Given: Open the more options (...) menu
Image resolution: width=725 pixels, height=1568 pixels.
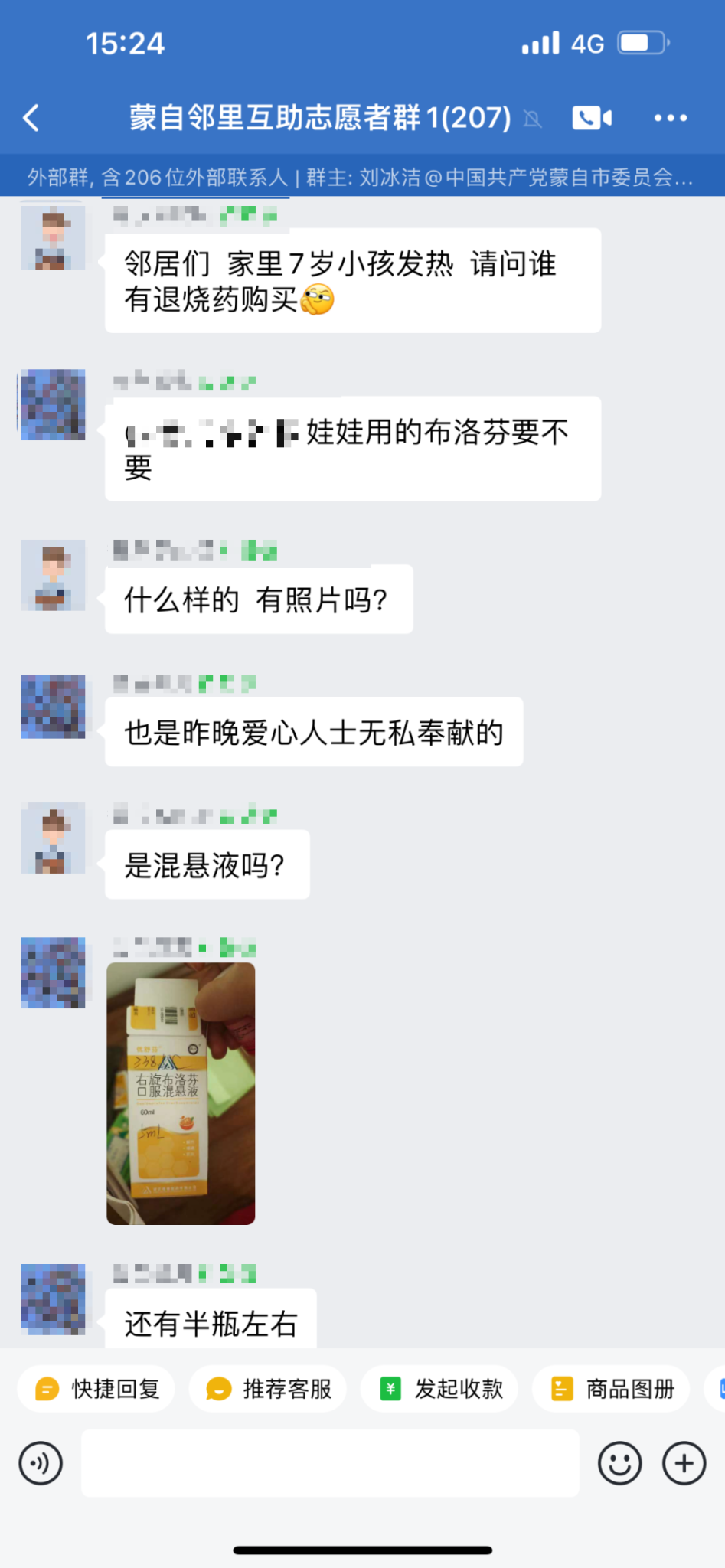Looking at the screenshot, I should click(671, 118).
